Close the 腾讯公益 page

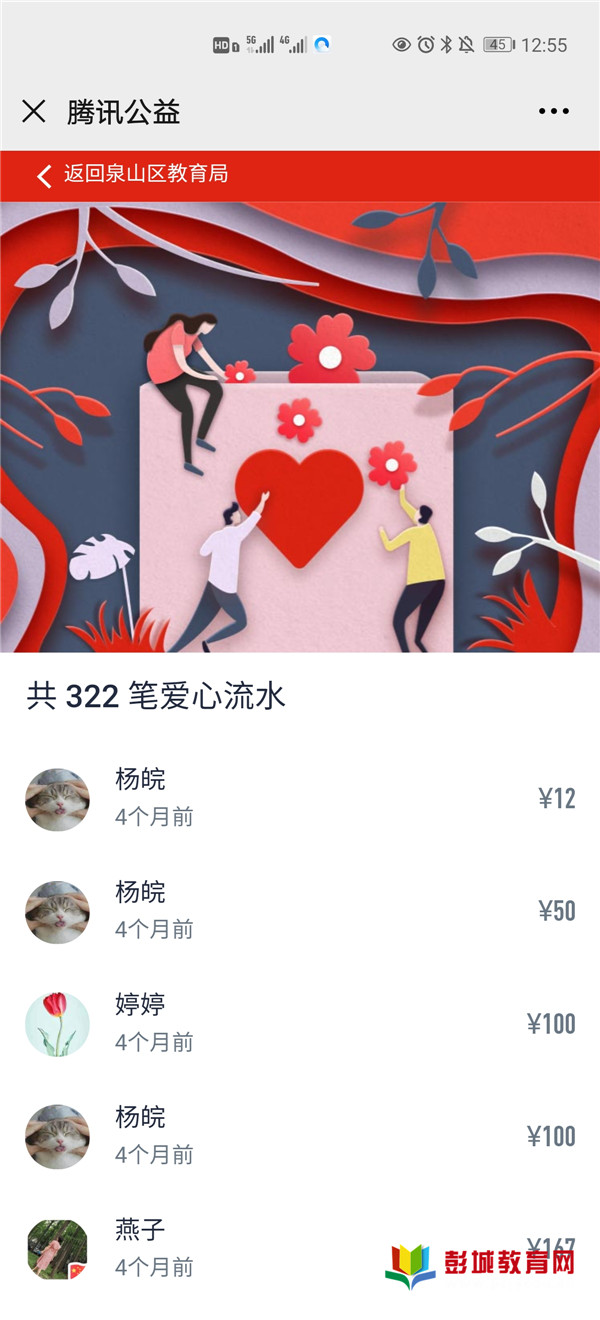coord(34,111)
